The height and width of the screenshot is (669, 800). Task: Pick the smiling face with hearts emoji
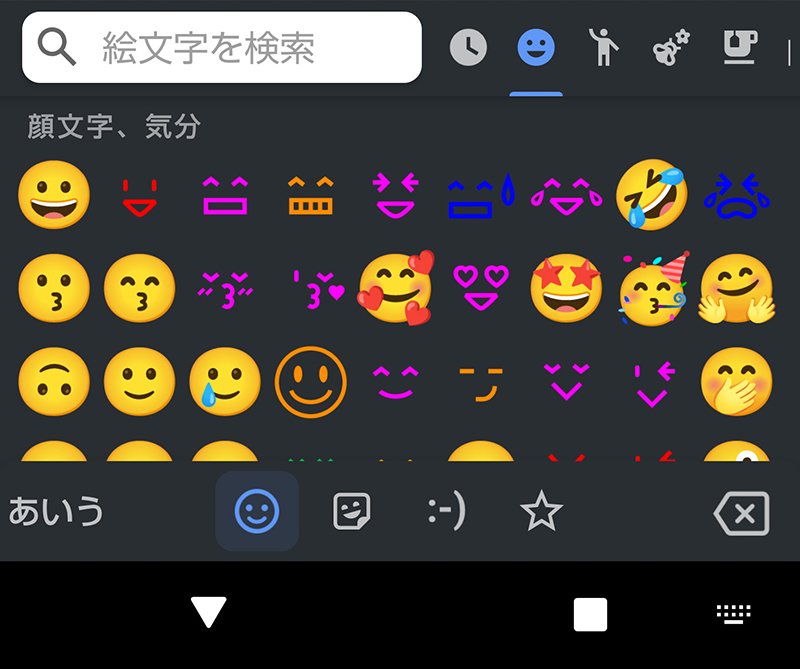click(x=396, y=288)
